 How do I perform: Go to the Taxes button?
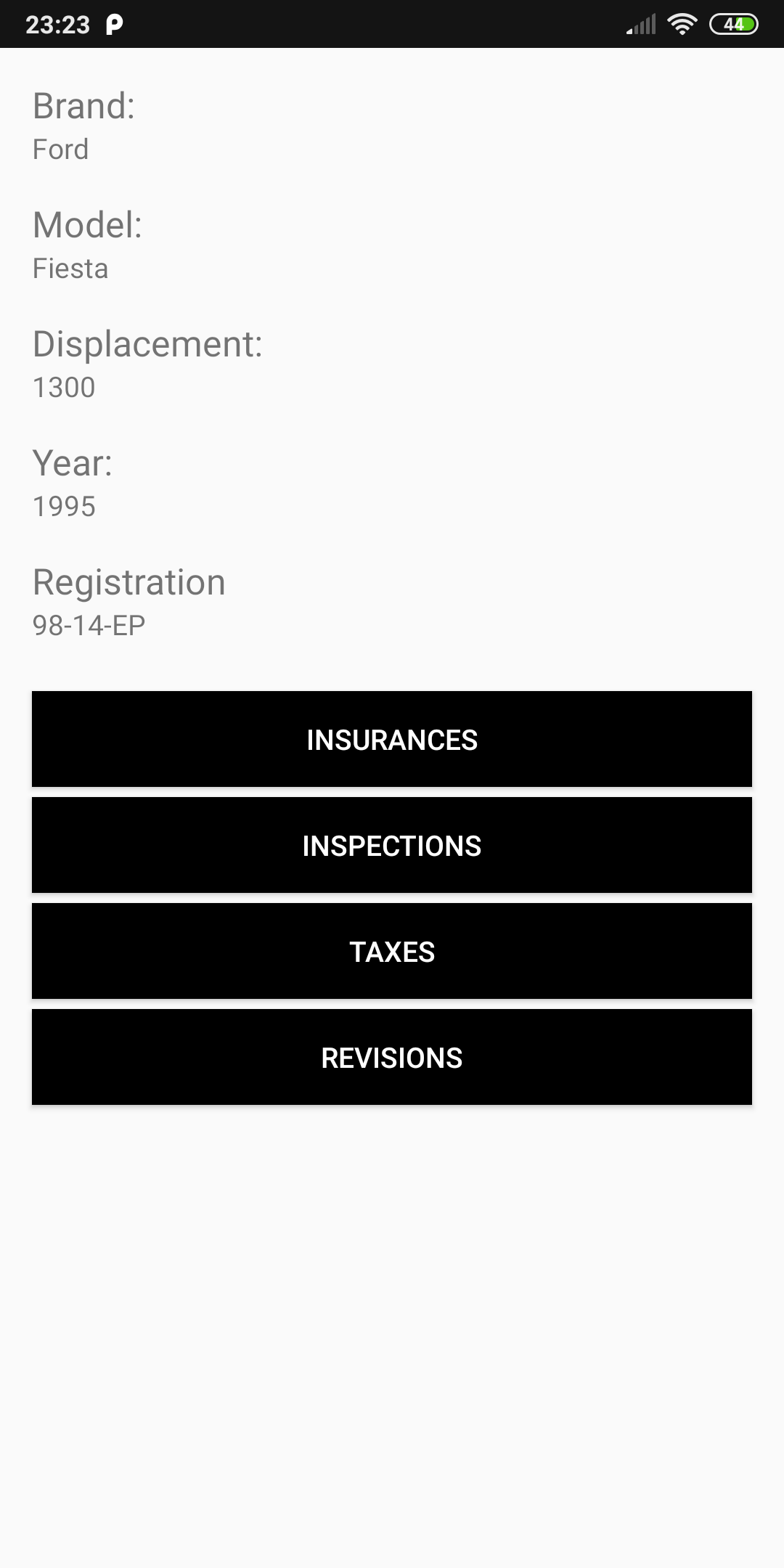[392, 951]
